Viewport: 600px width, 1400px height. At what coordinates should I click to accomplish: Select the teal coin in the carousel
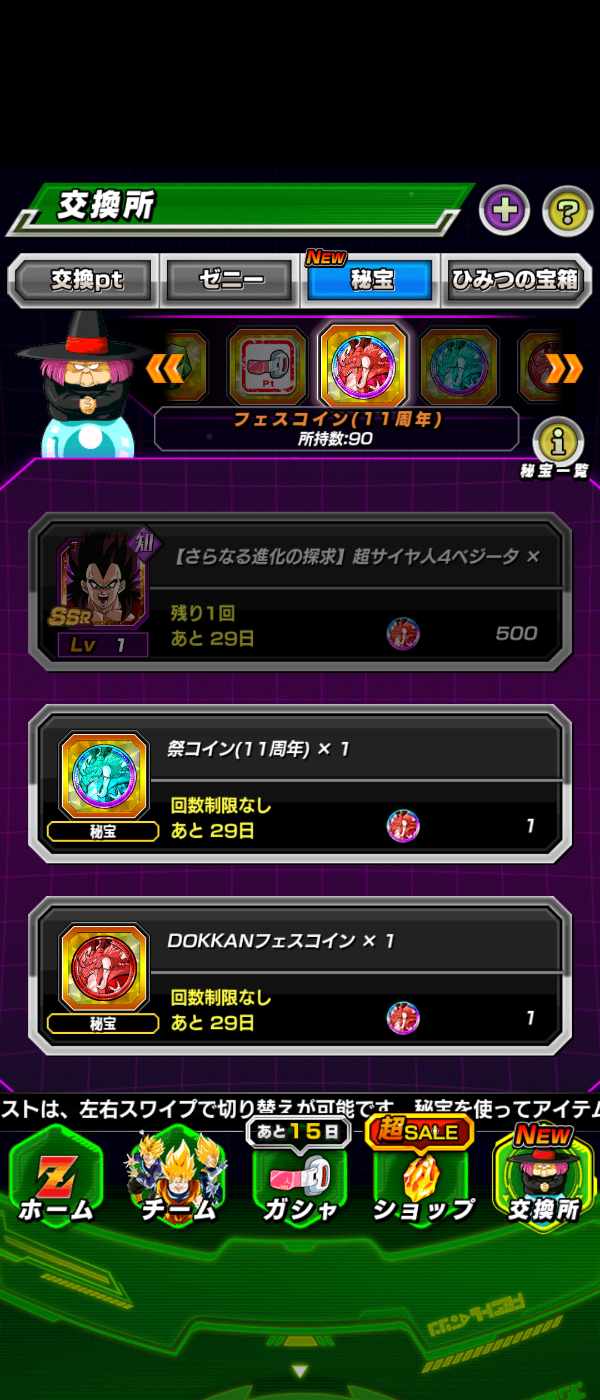[459, 366]
